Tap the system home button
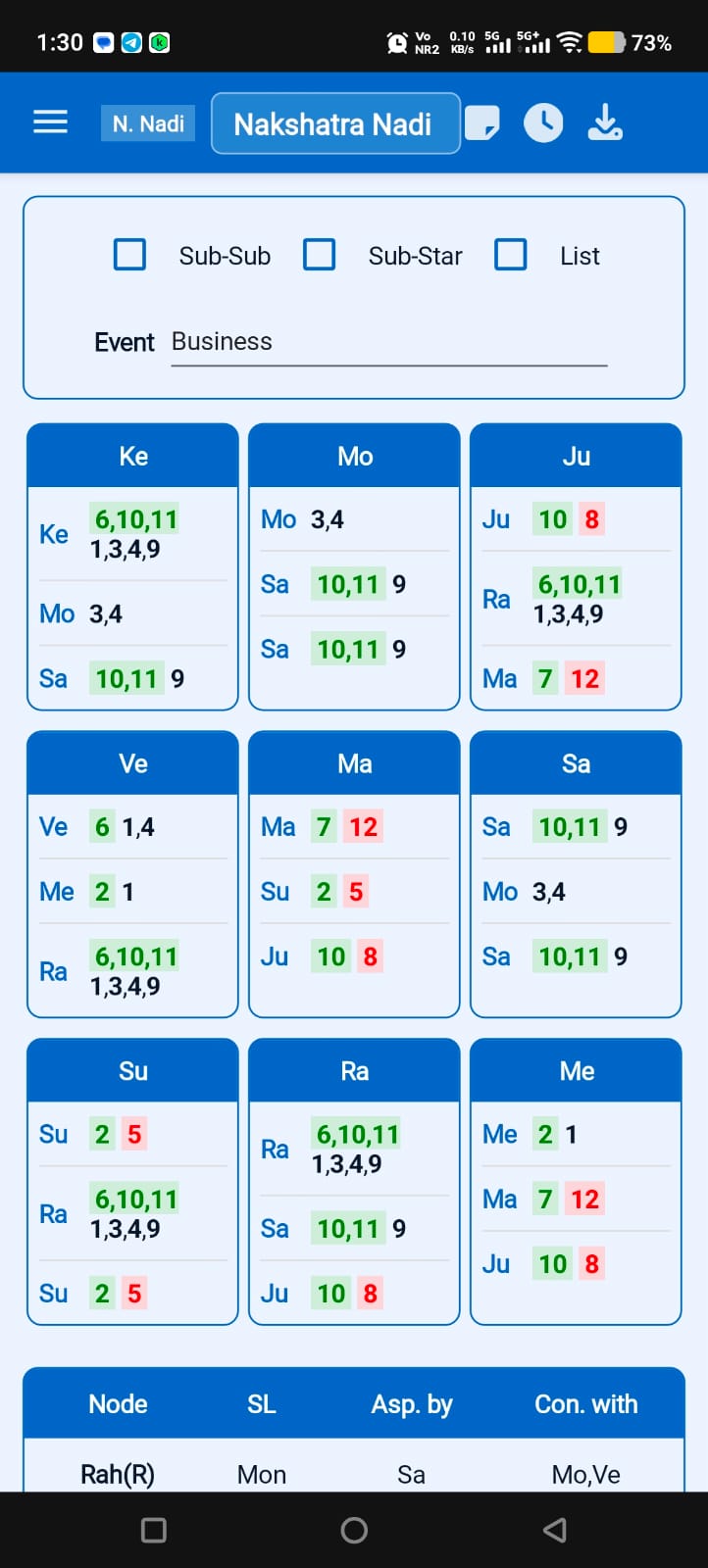708x1568 pixels. tap(354, 1530)
